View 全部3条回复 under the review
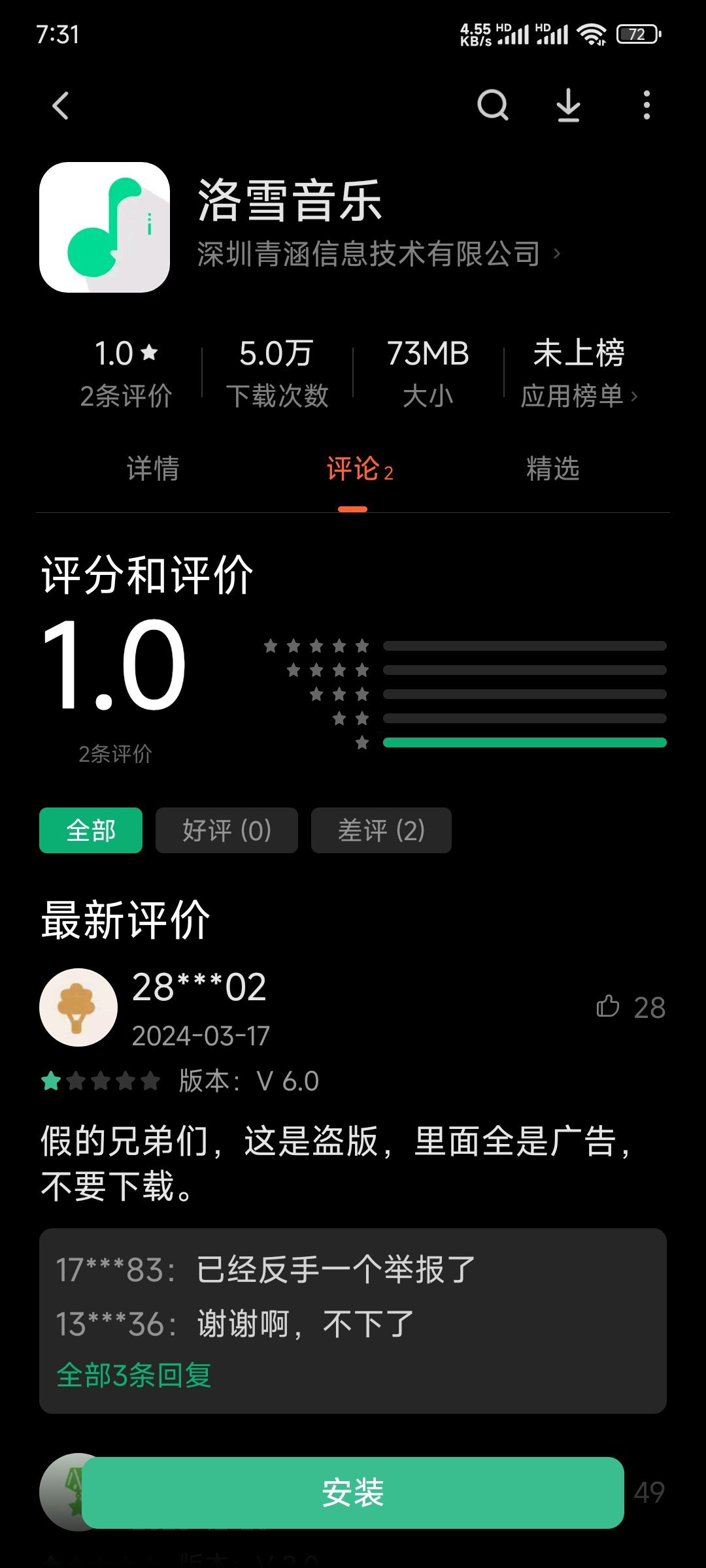The width and height of the screenshot is (706, 1568). click(134, 1375)
